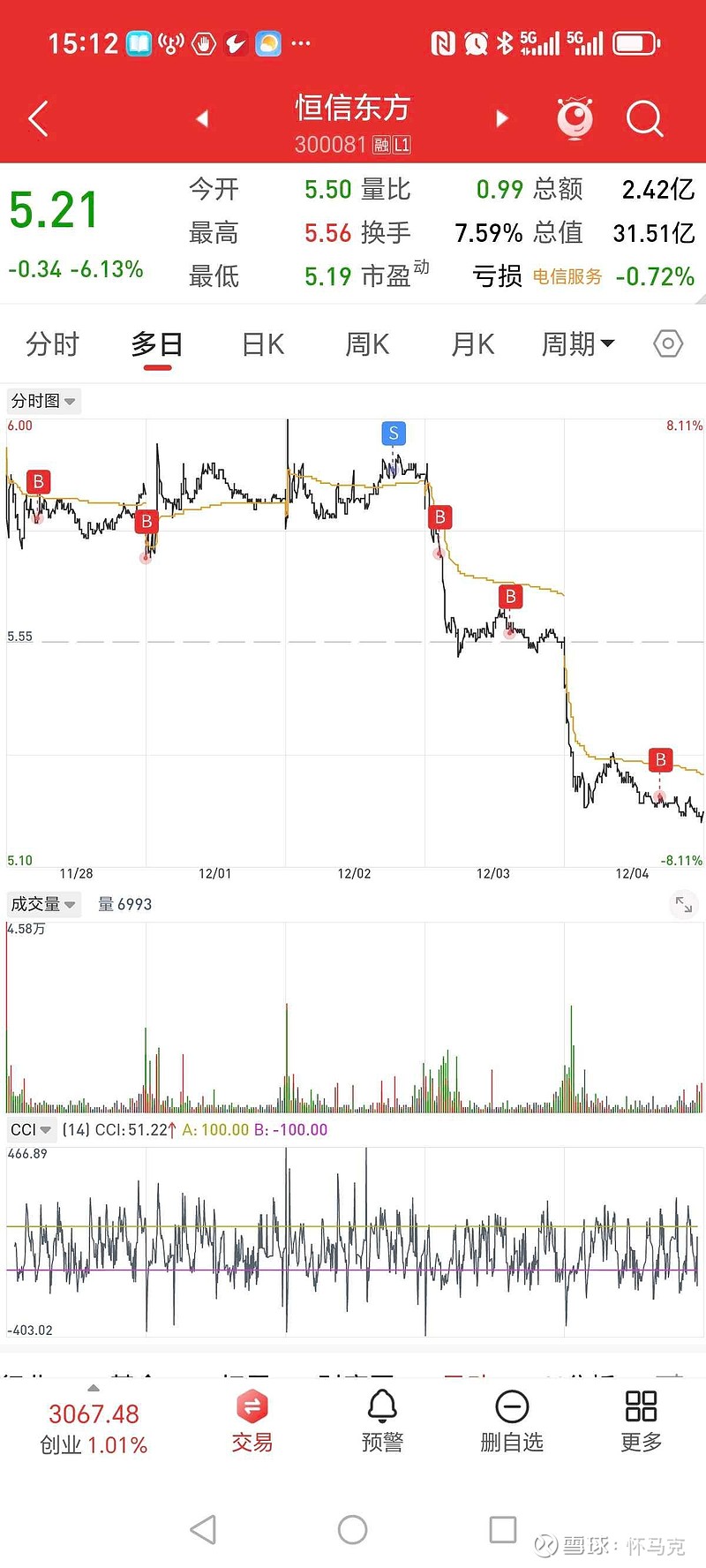Screen dimensions: 706x1568
Task: Open the 成交量 volume indicator selector
Action: (44, 904)
